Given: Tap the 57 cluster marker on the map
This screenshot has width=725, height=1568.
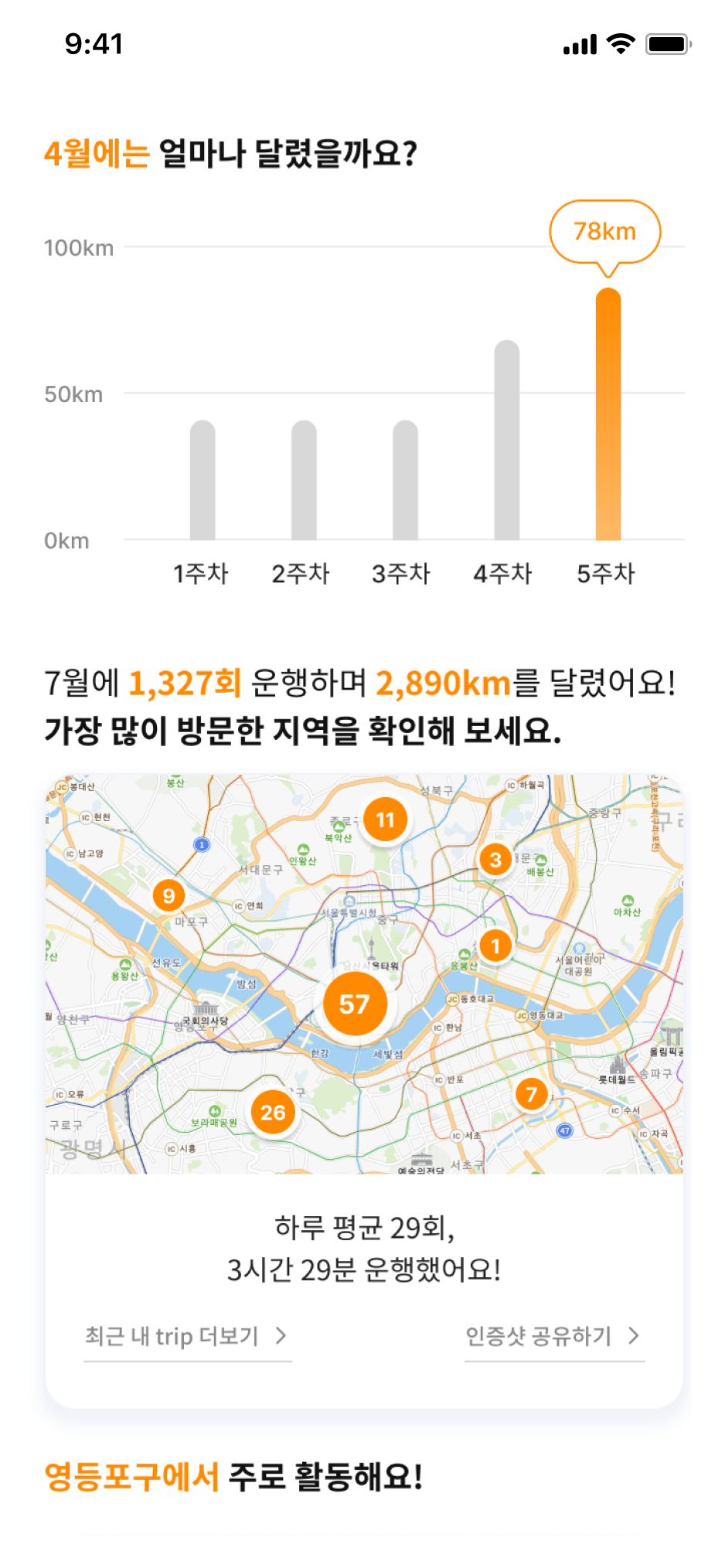Looking at the screenshot, I should (x=355, y=1003).
